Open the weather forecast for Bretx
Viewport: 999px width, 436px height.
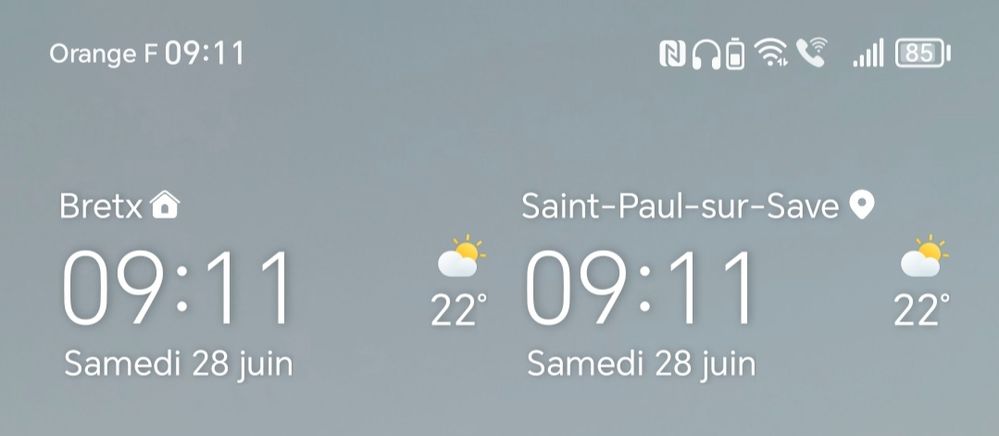point(461,285)
